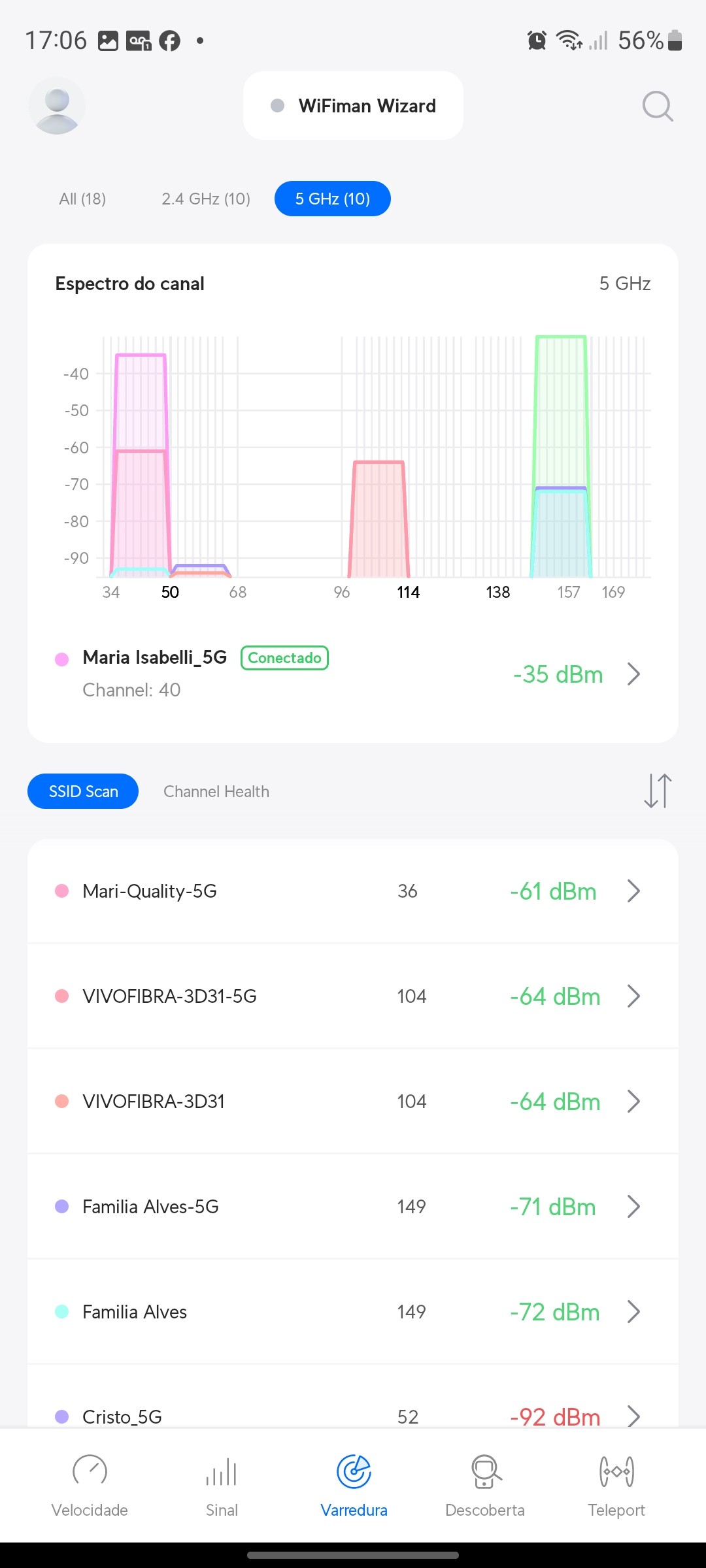
Task: Open VIVOFIBRA-3D31-5G network details
Action: click(353, 996)
